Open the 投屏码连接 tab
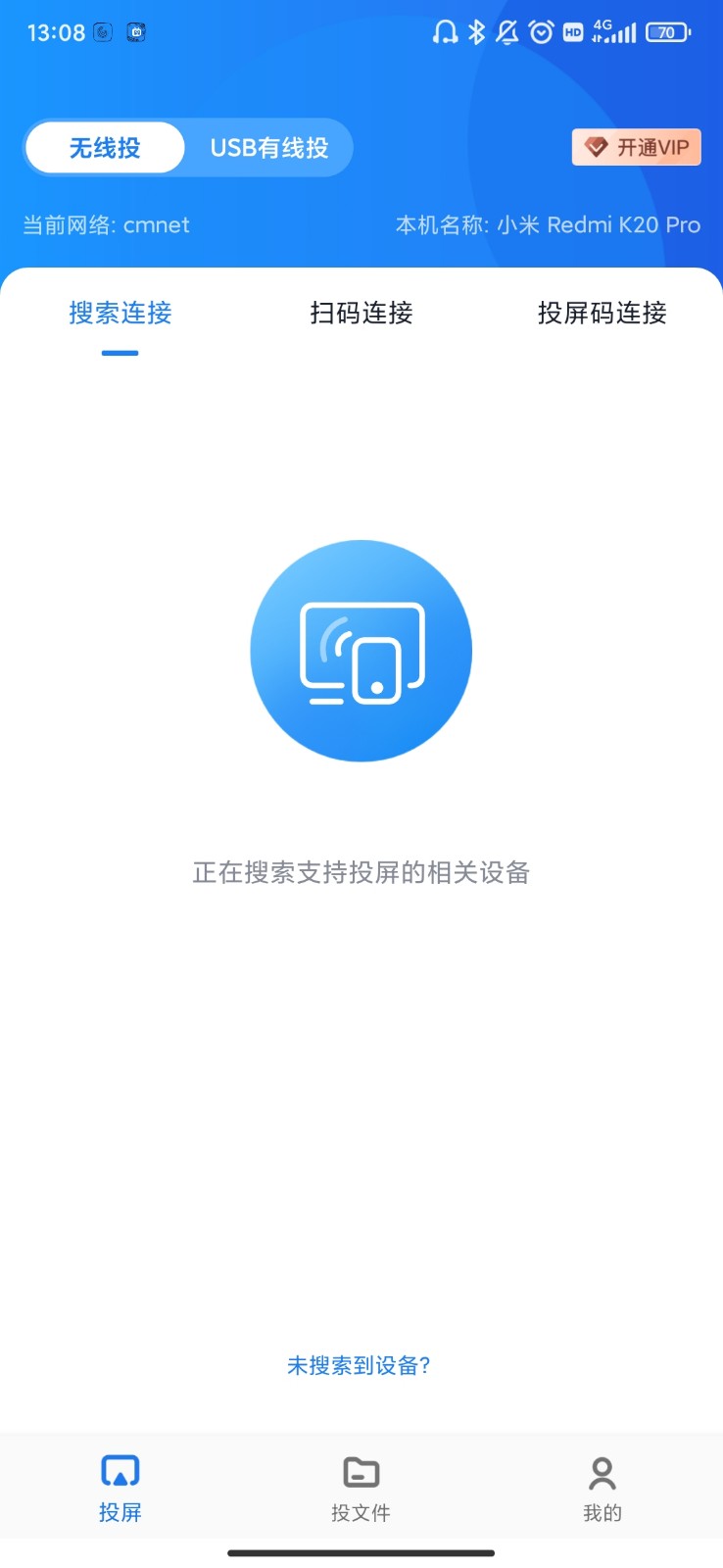This screenshot has width=723, height=1568. pos(602,314)
